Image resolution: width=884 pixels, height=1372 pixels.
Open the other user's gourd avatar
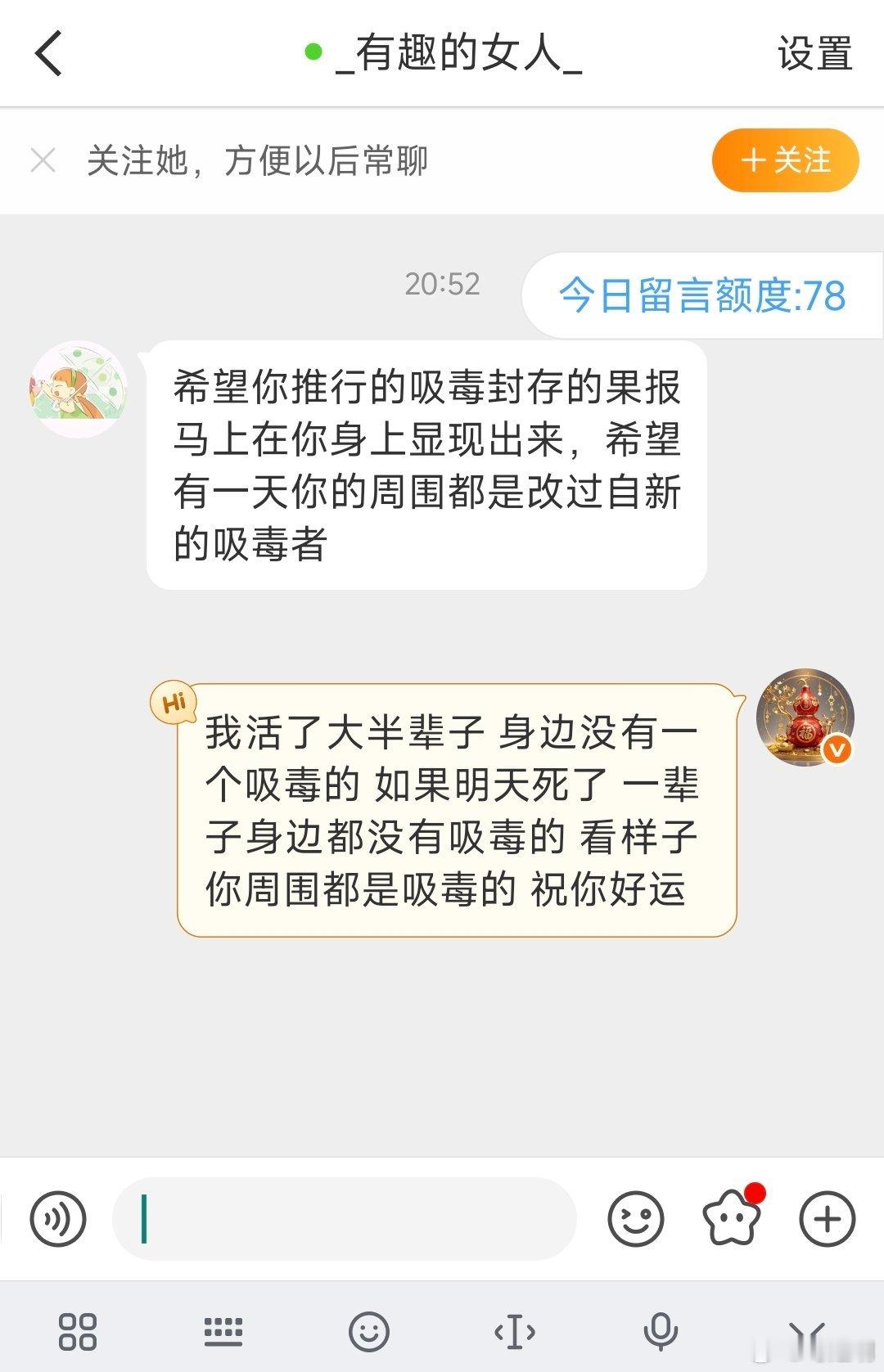[804, 717]
